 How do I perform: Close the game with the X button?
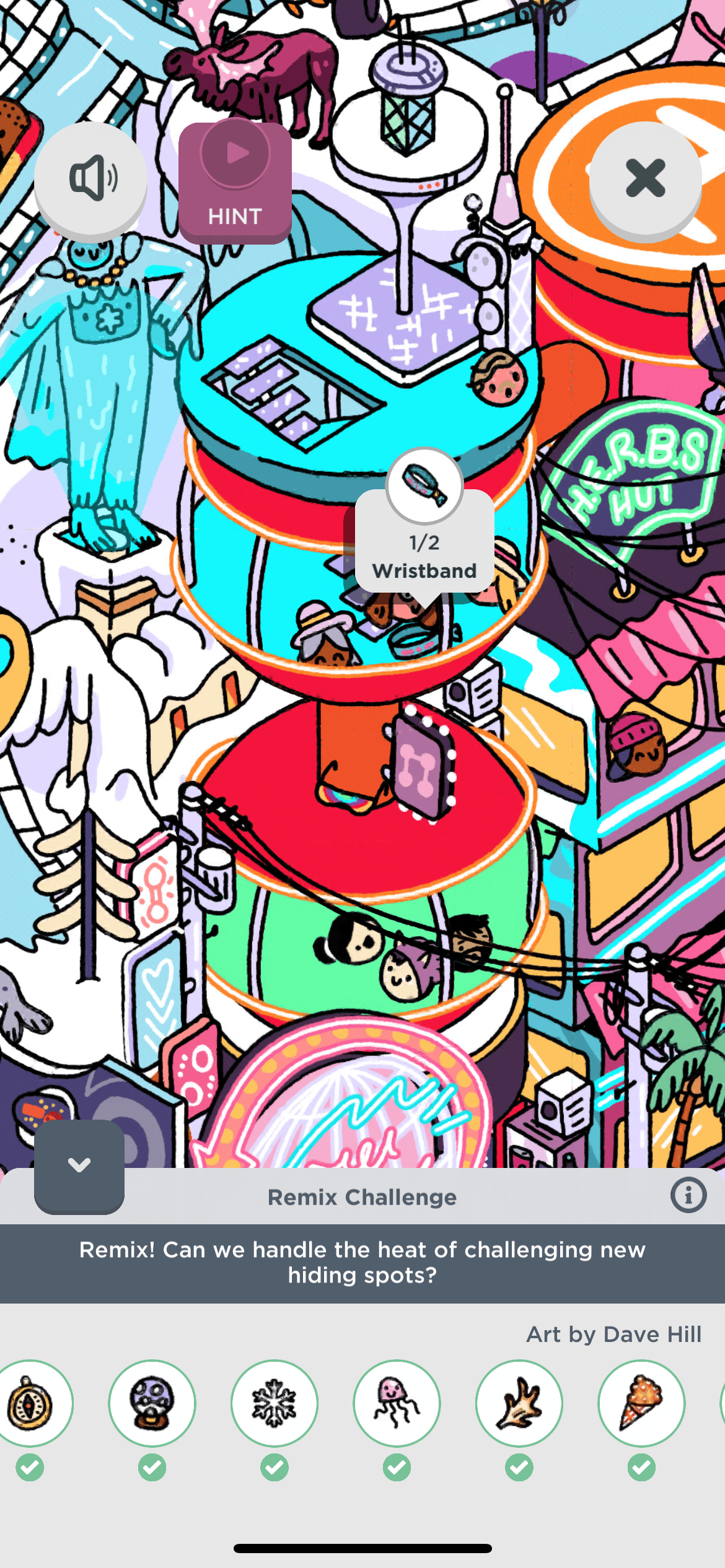coord(645,179)
